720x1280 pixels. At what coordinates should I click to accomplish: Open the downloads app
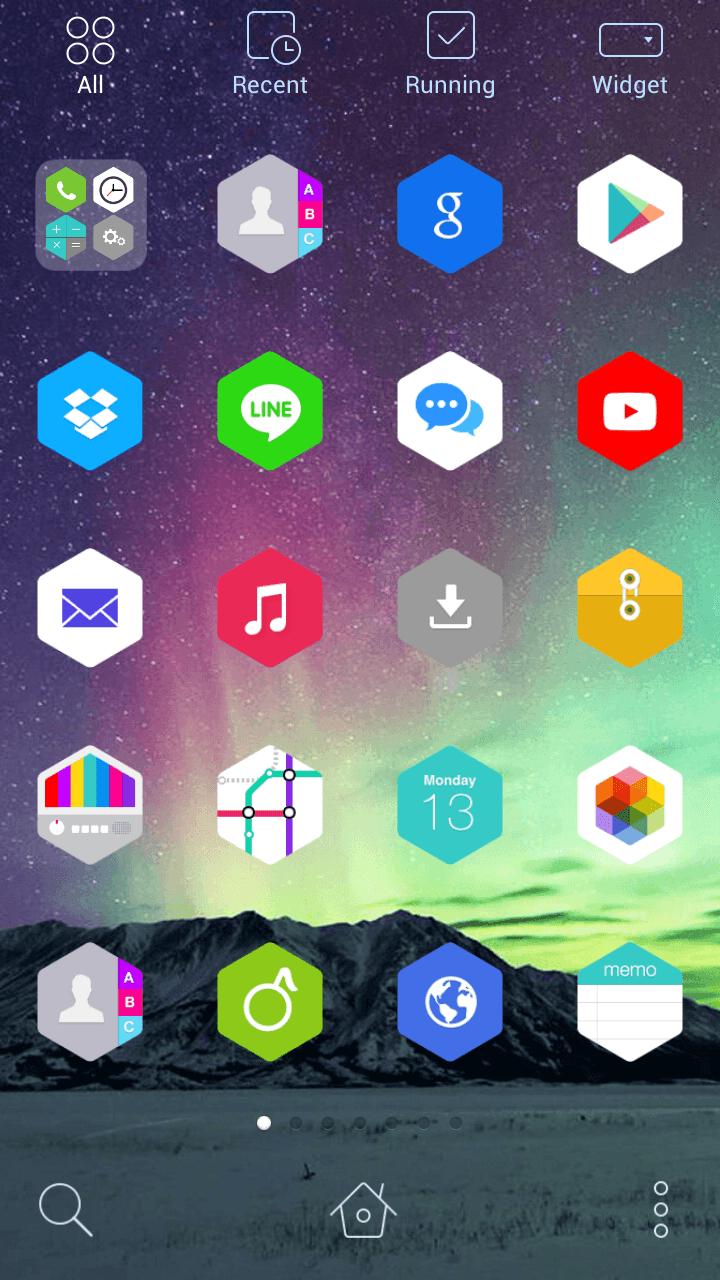[450, 608]
